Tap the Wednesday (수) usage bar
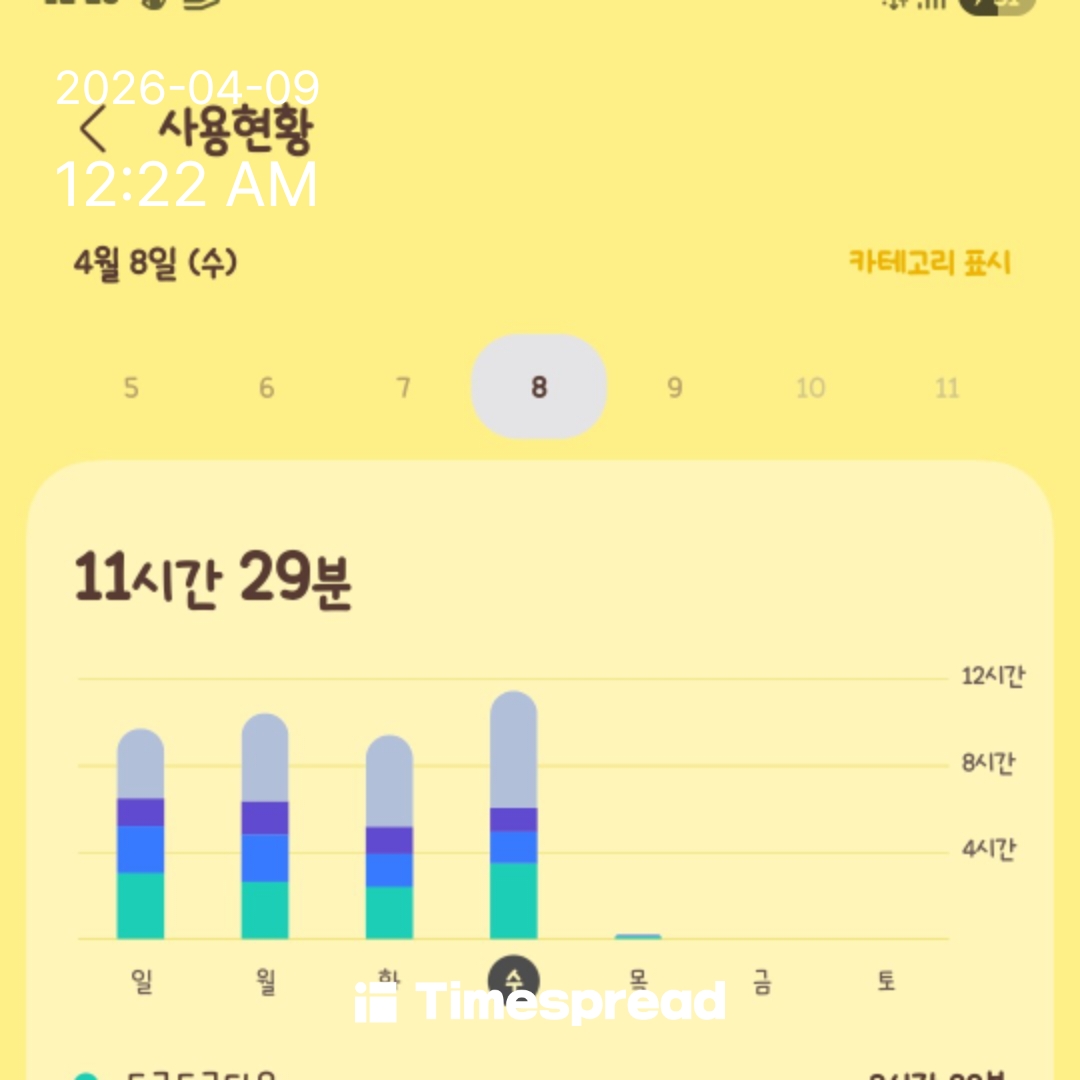 coord(513,815)
